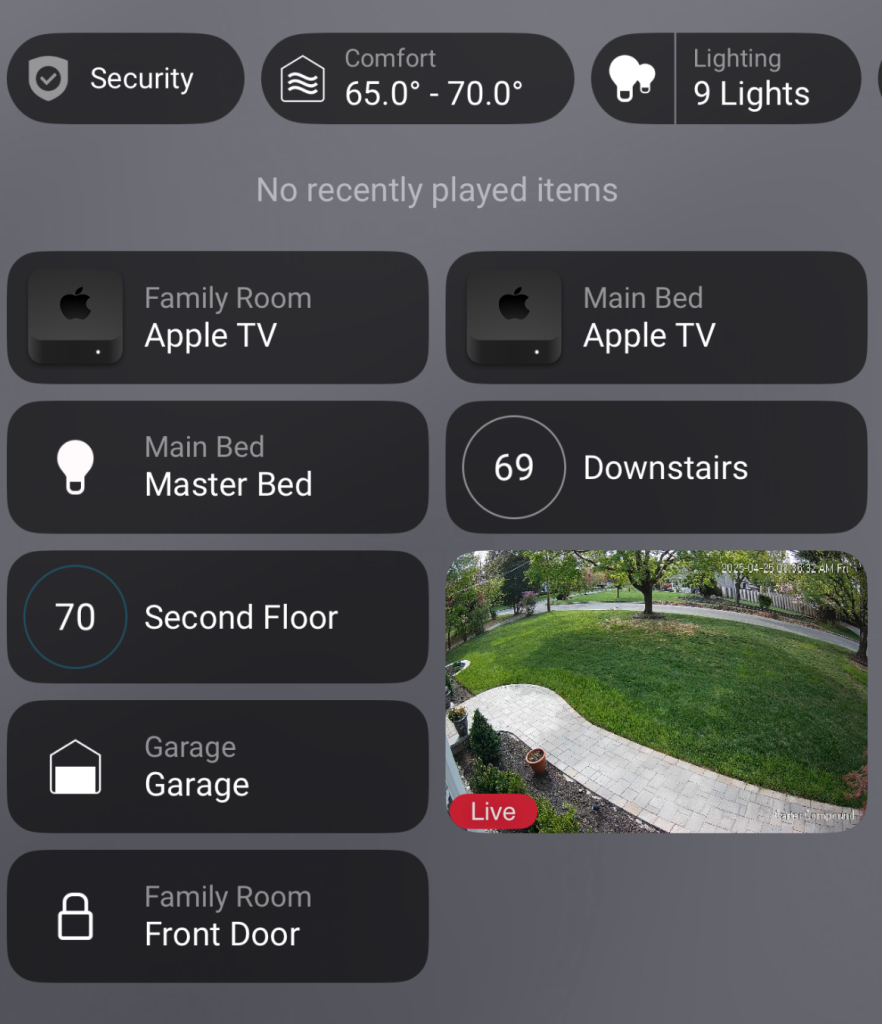Open Comfort temperature settings

coord(417,78)
